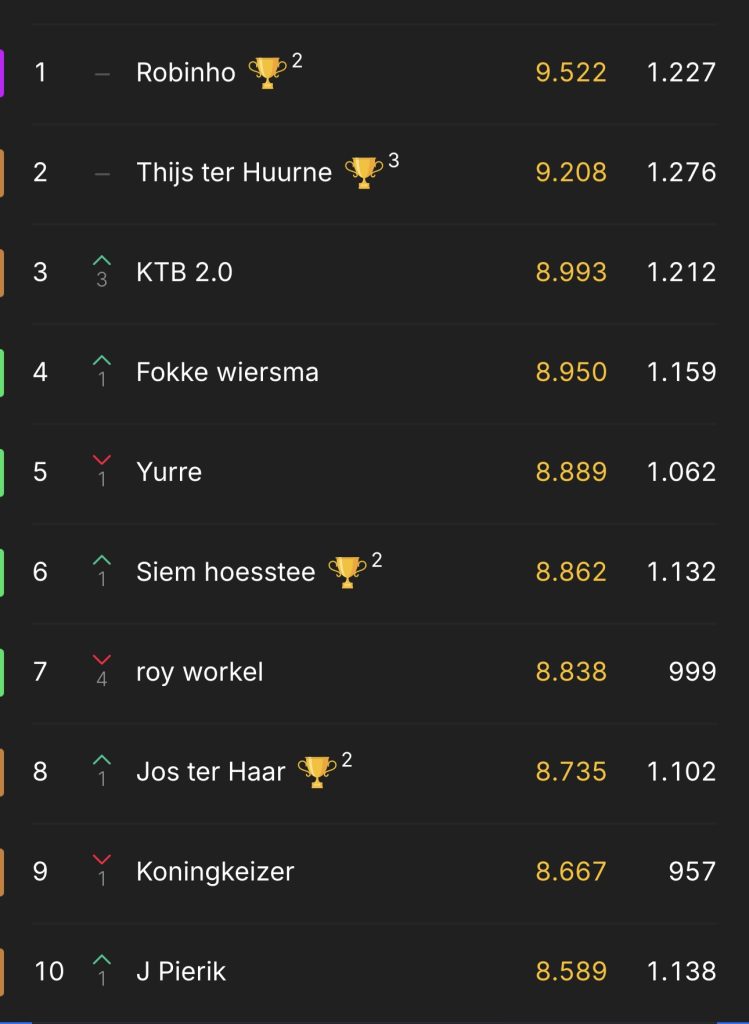Image resolution: width=749 pixels, height=1024 pixels.
Task: Select Jos ter Haar in the list
Action: point(211,772)
